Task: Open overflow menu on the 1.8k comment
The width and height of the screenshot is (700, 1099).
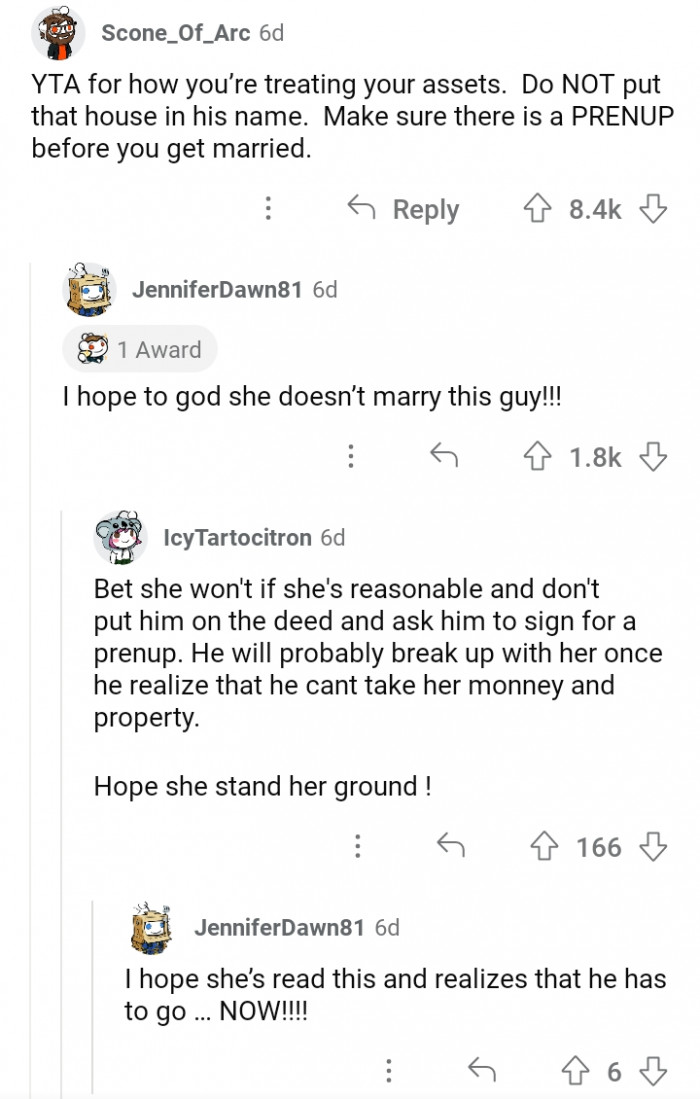Action: (x=350, y=457)
